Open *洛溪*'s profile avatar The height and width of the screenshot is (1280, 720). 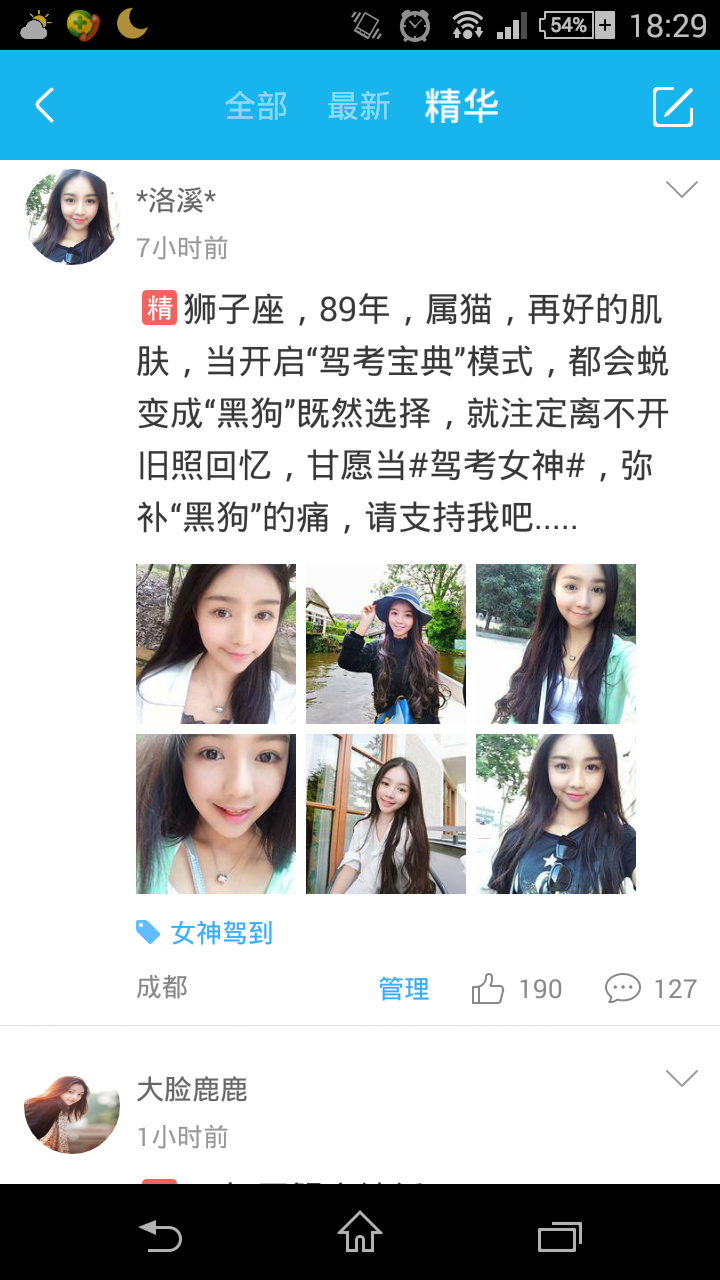[72, 217]
